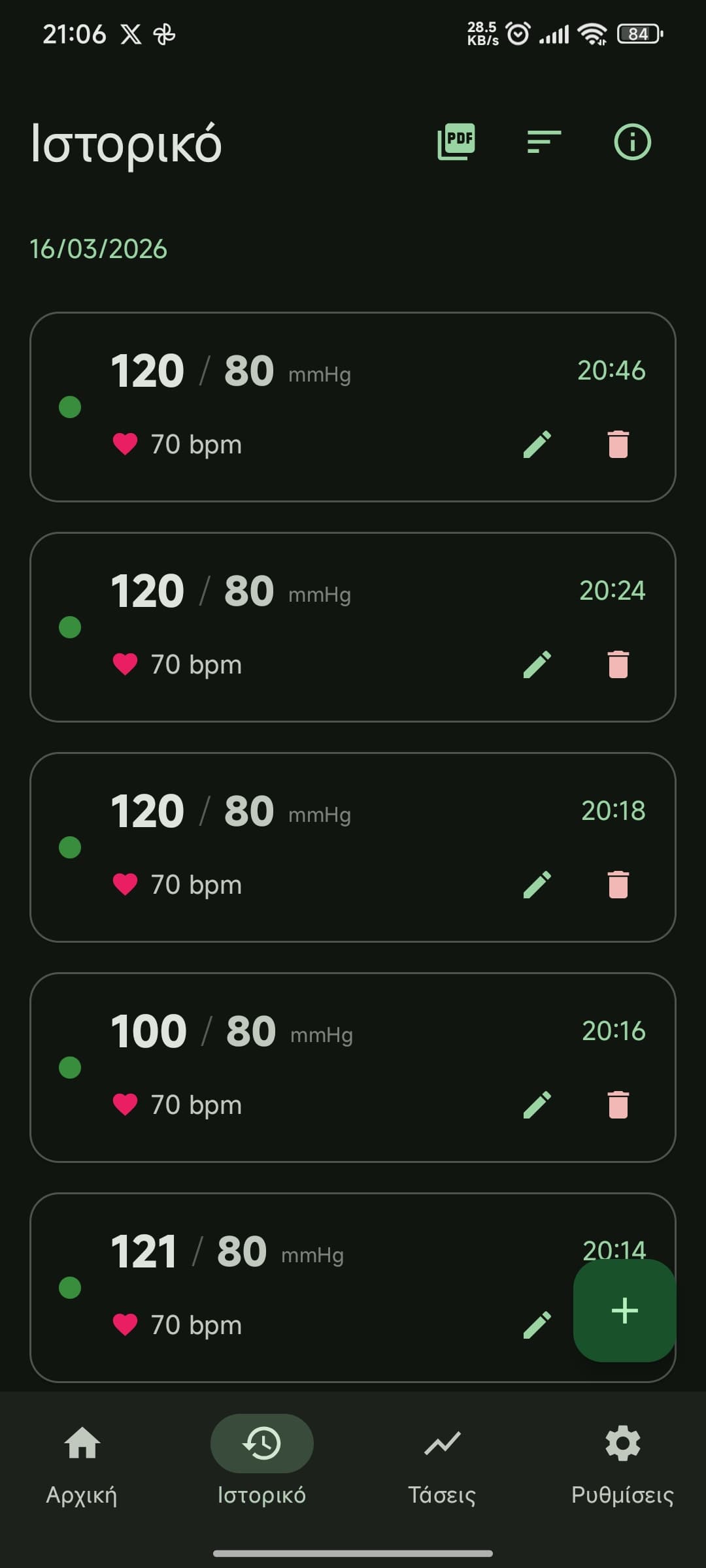Export the history as a PDF
This screenshot has height=1568, width=706.
pos(456,142)
